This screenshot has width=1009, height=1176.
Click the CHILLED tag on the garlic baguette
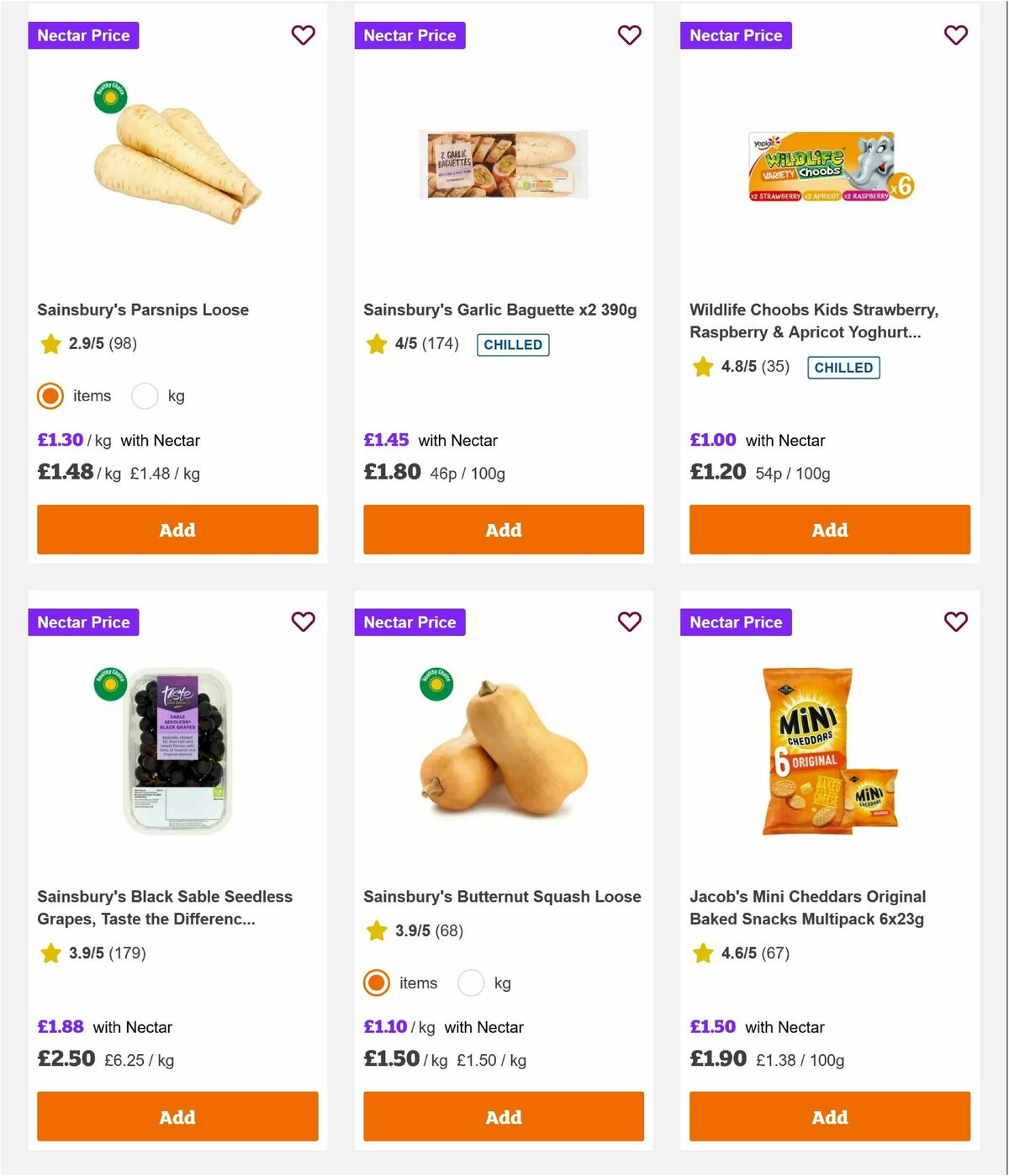(x=513, y=344)
